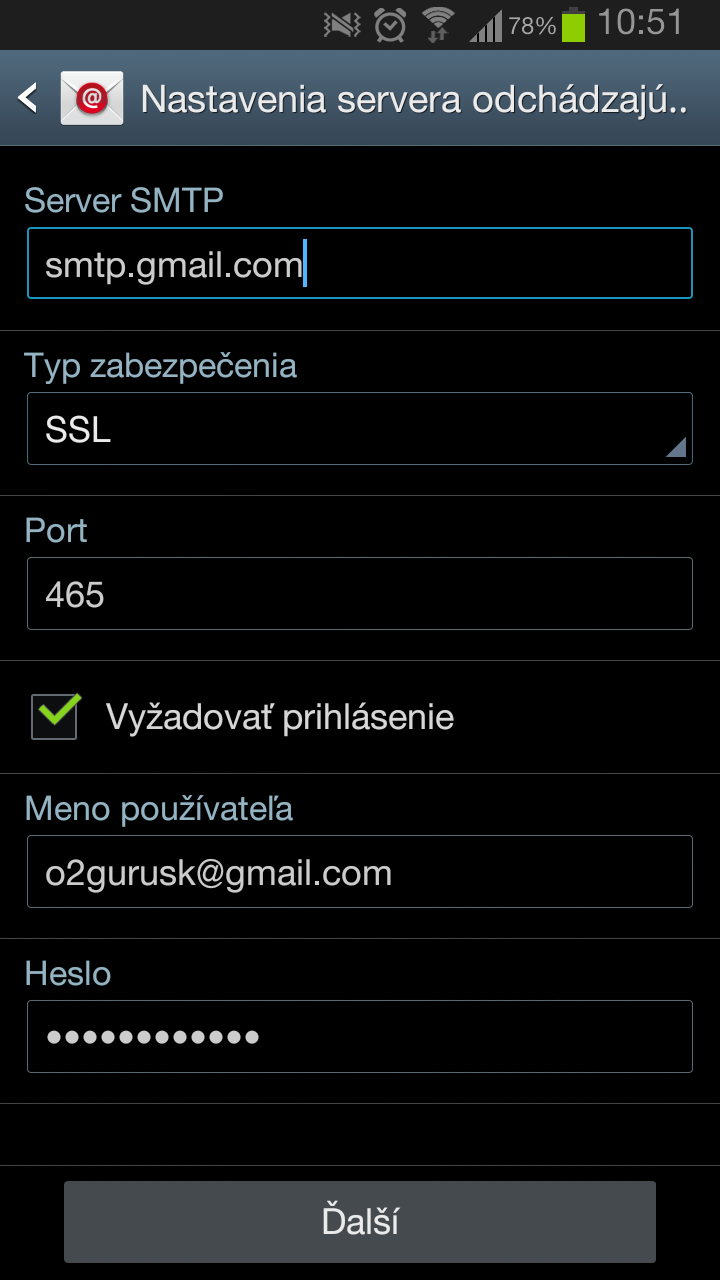Continue with the Ďalší button
Screen dimensions: 720x1280
[x=360, y=1221]
